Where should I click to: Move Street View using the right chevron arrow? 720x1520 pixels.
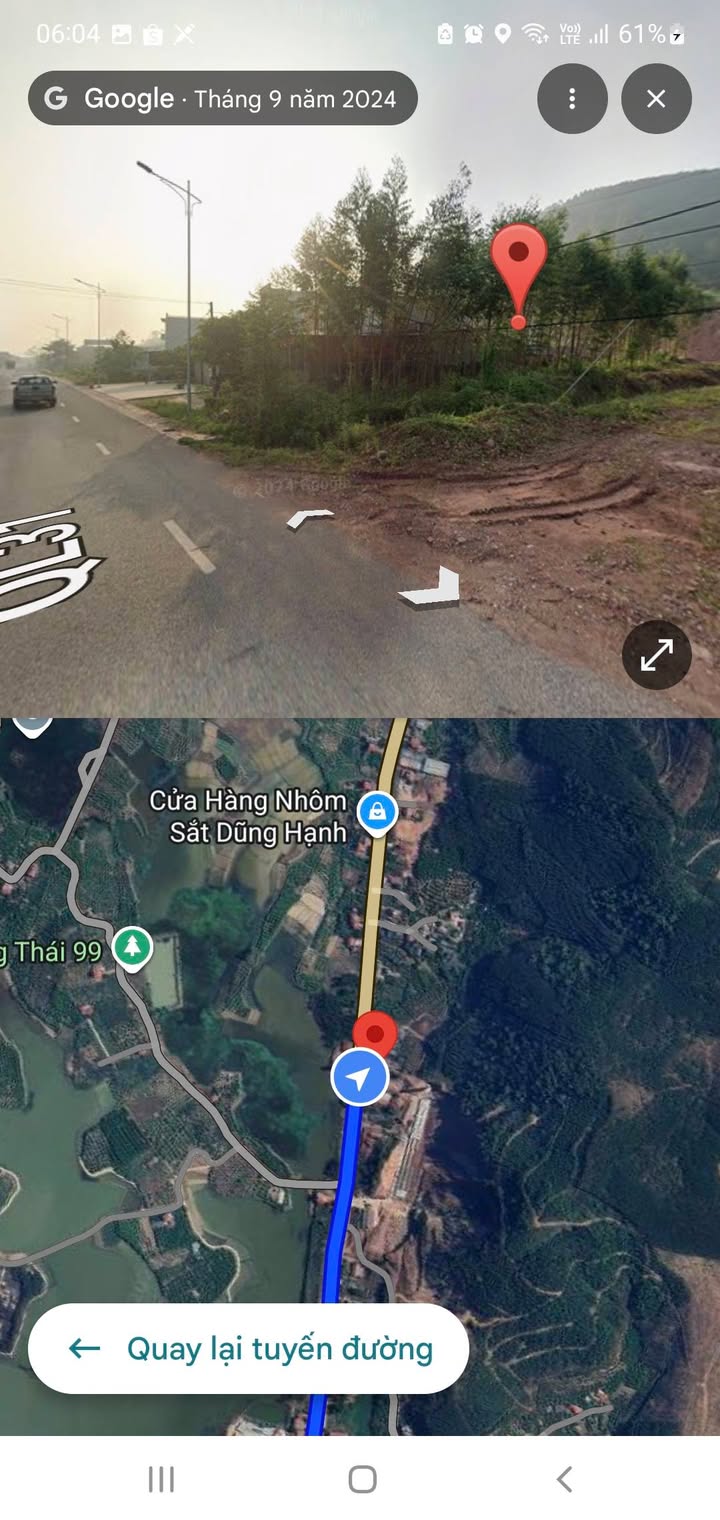click(430, 586)
